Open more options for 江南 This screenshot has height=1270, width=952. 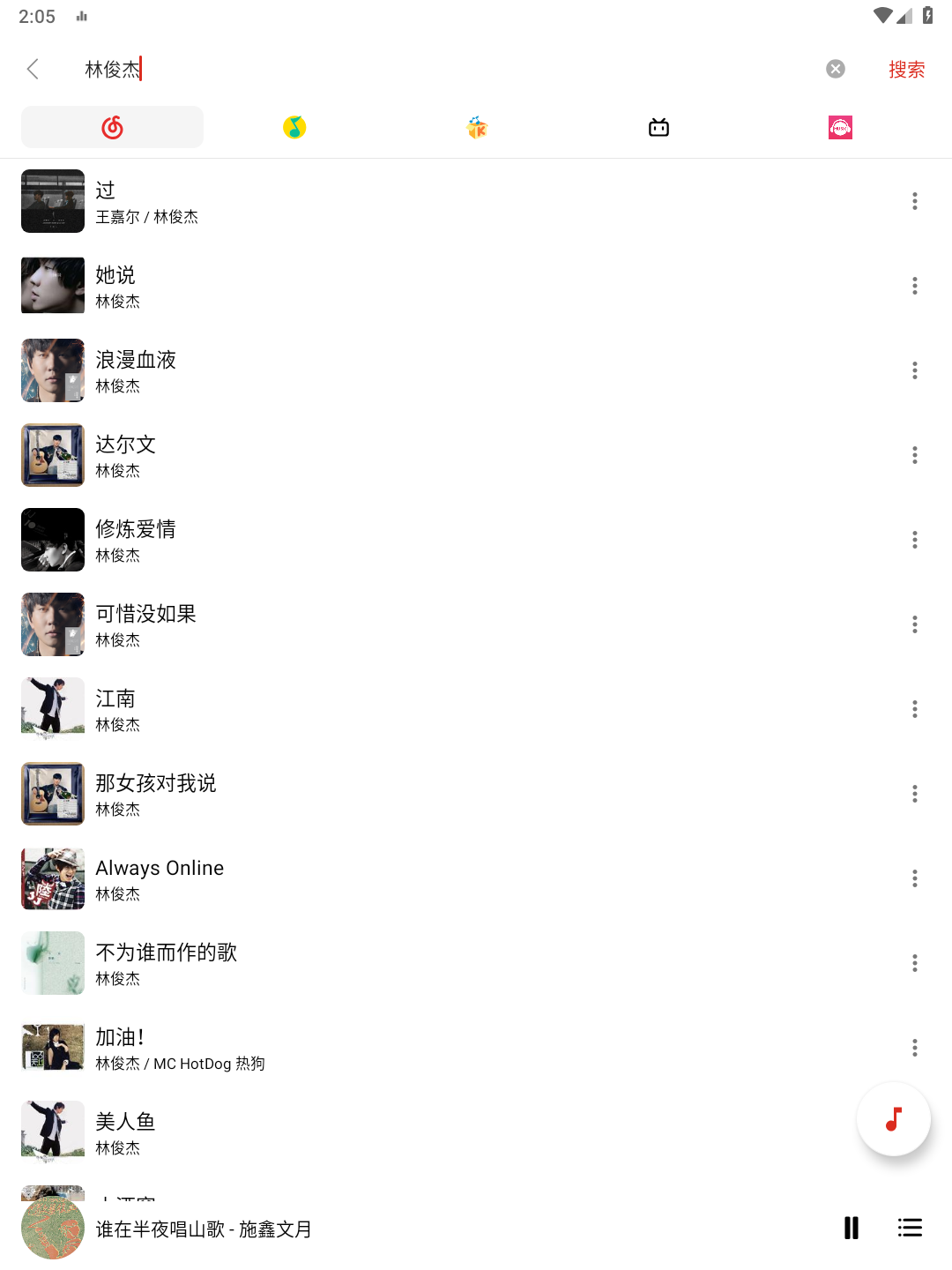pos(914,709)
